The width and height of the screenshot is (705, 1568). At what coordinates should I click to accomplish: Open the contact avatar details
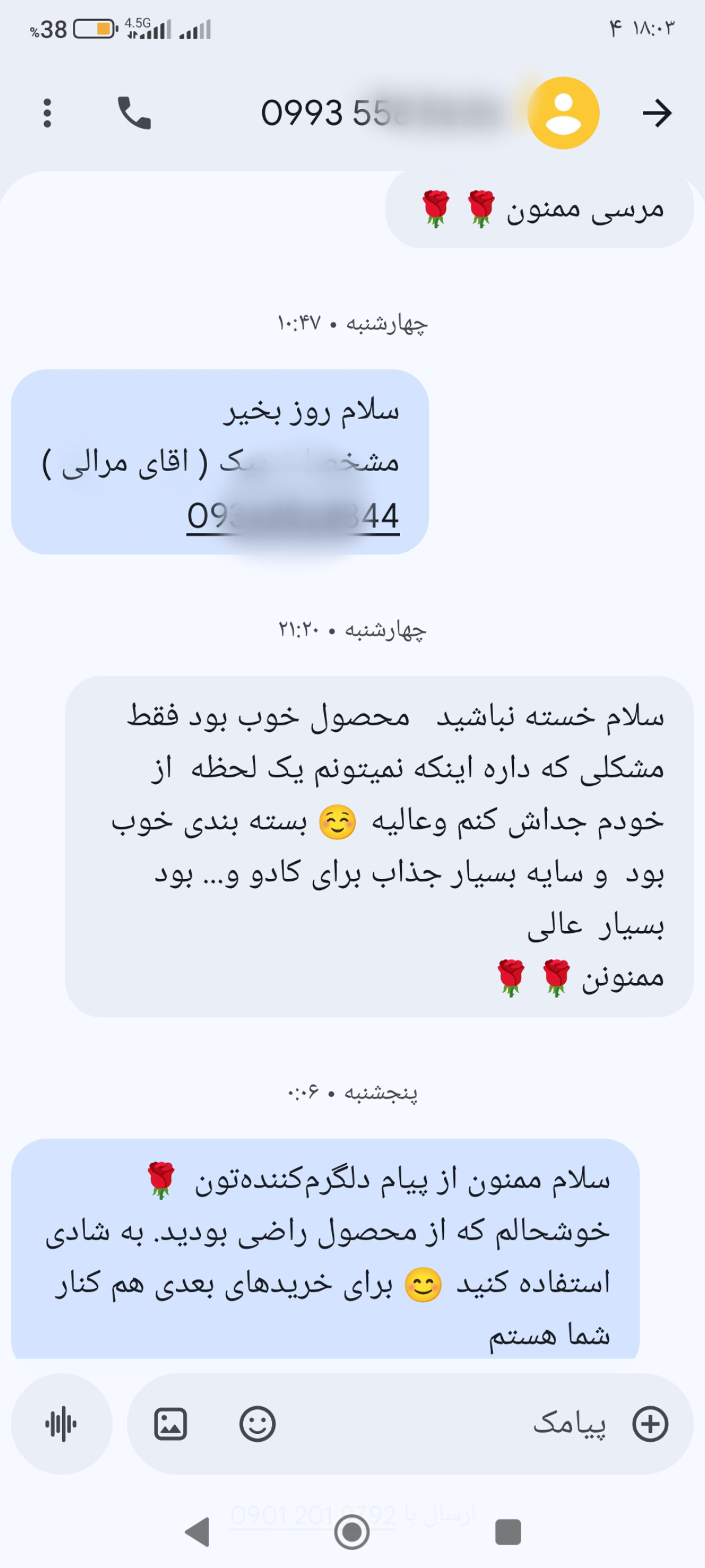pos(563,113)
